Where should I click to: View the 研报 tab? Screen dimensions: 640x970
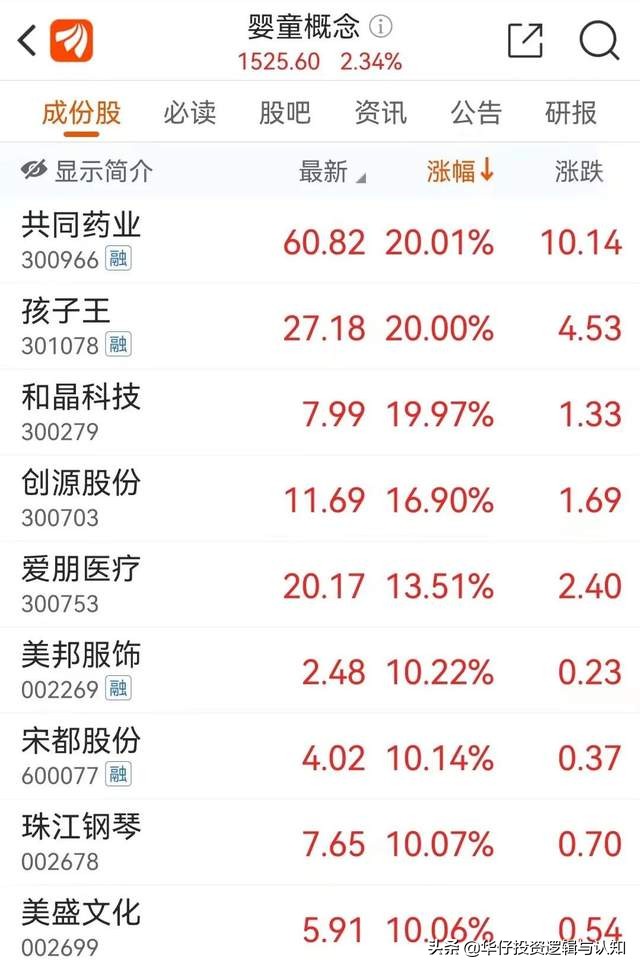coord(571,112)
